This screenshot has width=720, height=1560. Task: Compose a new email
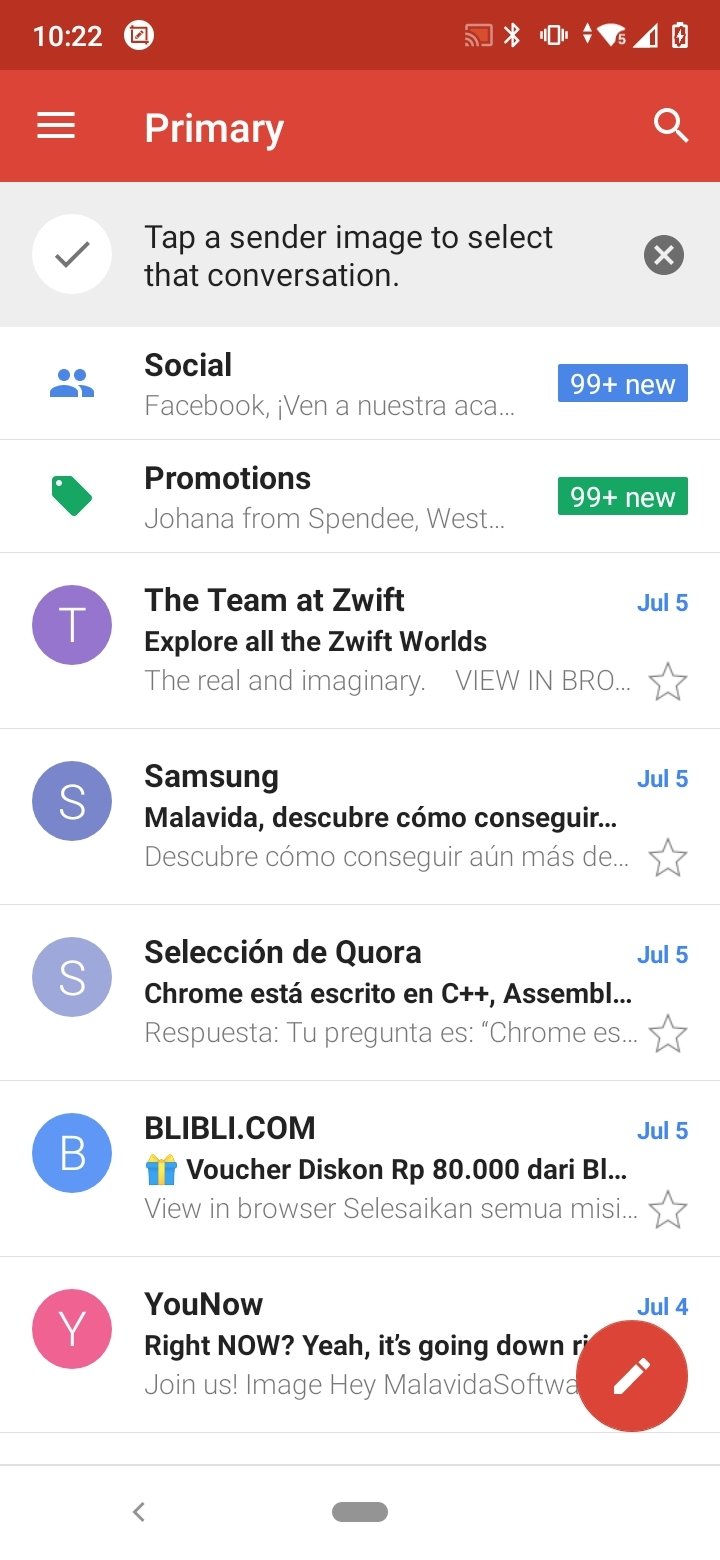[632, 1376]
